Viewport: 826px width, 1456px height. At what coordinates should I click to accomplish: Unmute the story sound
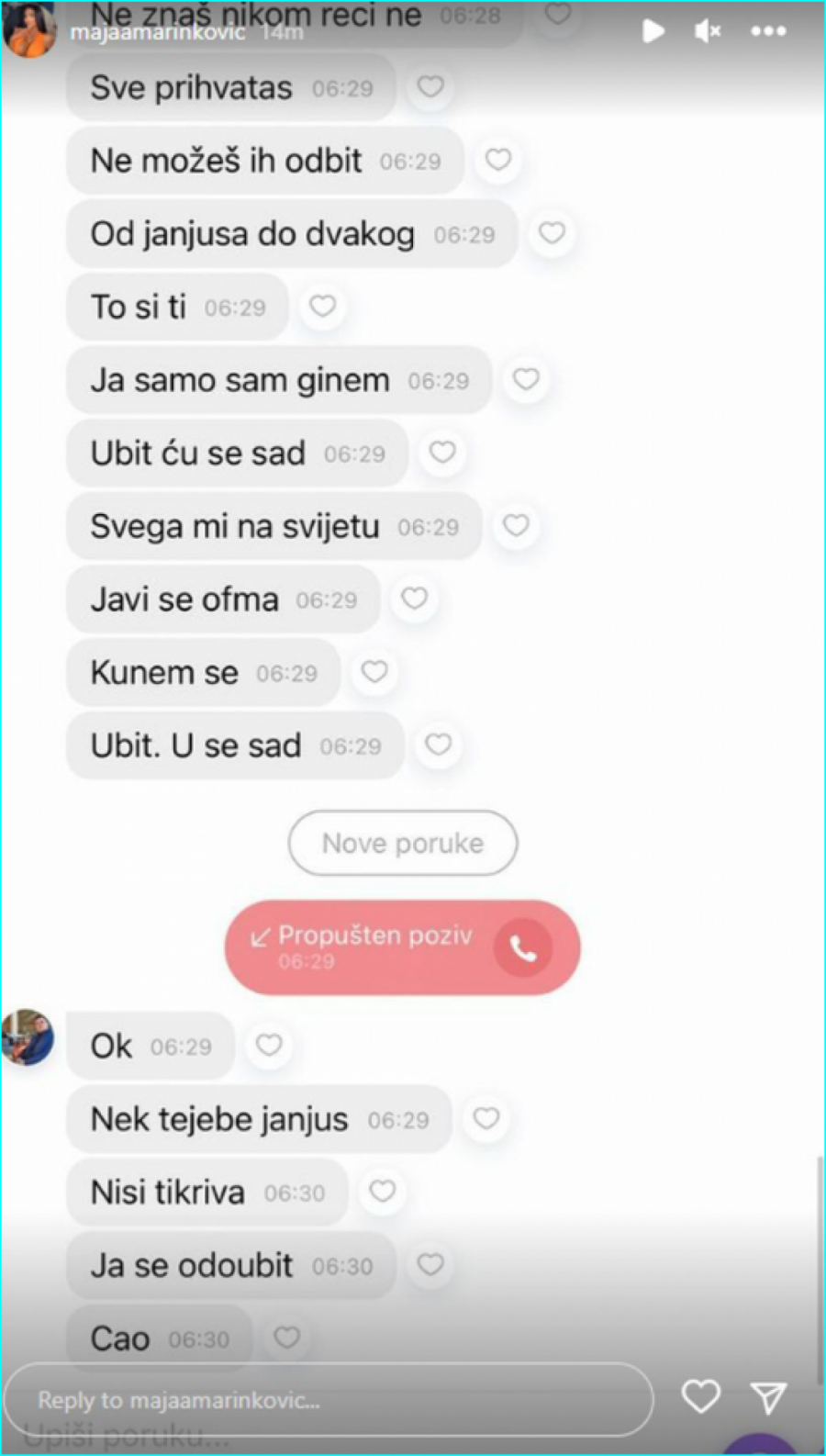coord(707,31)
